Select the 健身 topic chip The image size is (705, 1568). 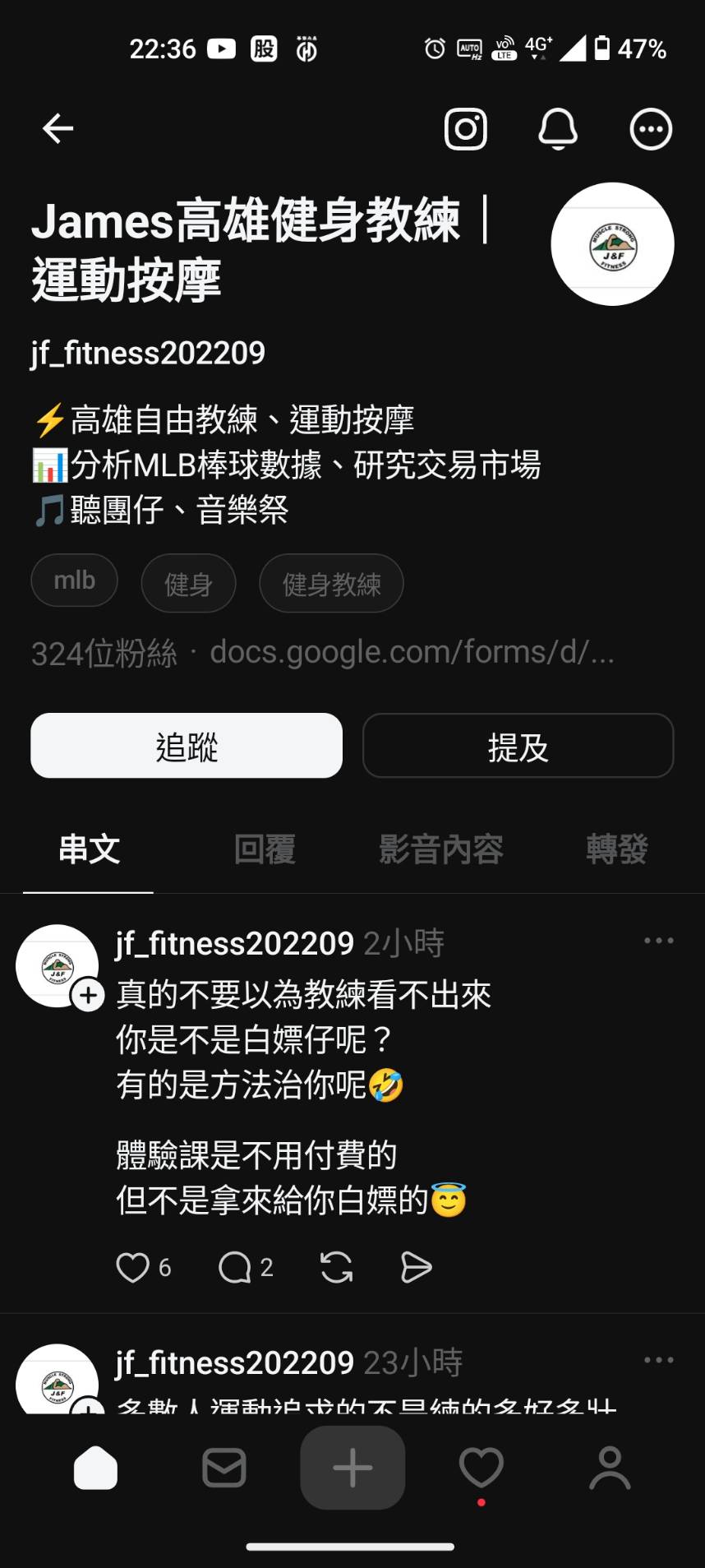coord(189,584)
